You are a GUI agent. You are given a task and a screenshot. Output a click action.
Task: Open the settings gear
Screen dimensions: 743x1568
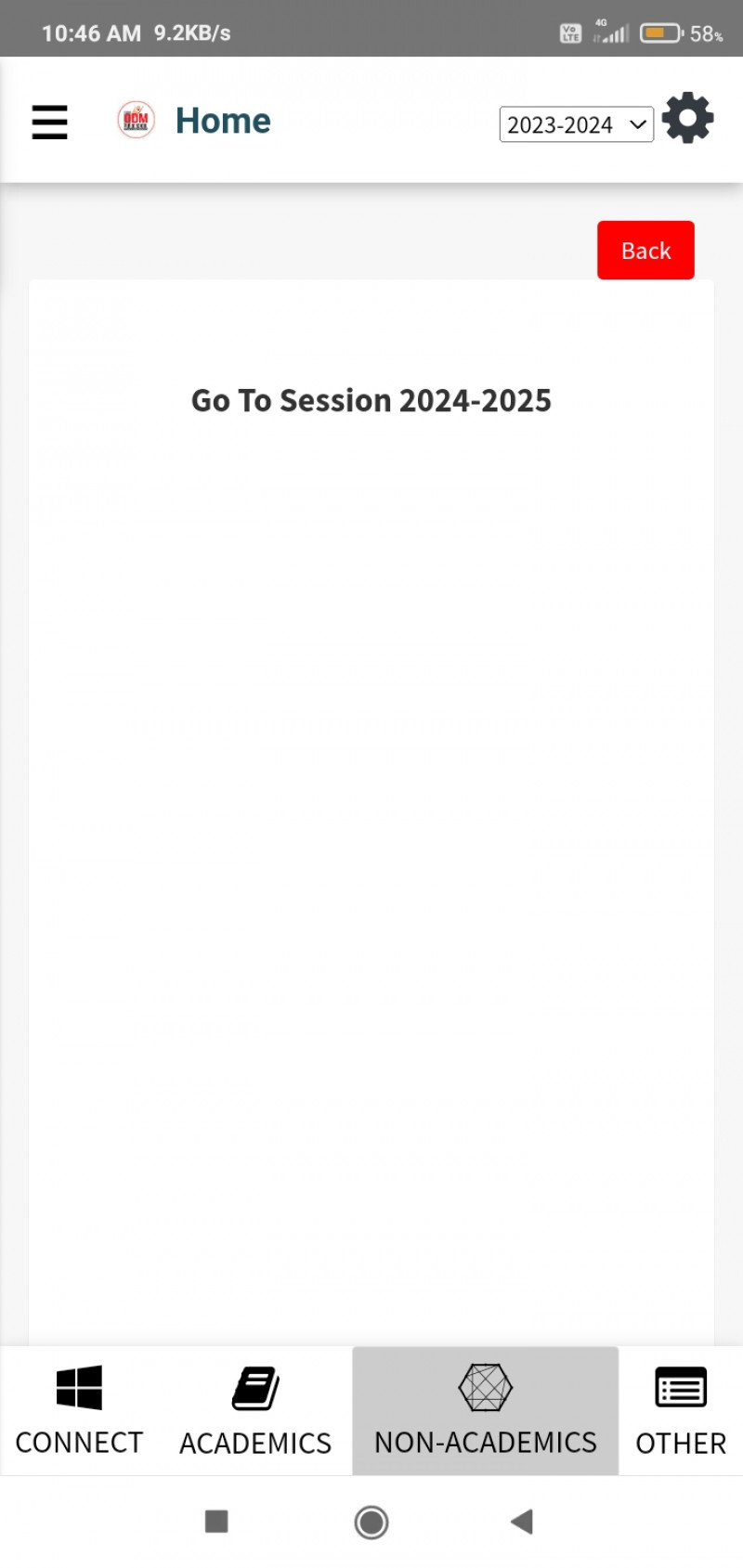tap(687, 119)
